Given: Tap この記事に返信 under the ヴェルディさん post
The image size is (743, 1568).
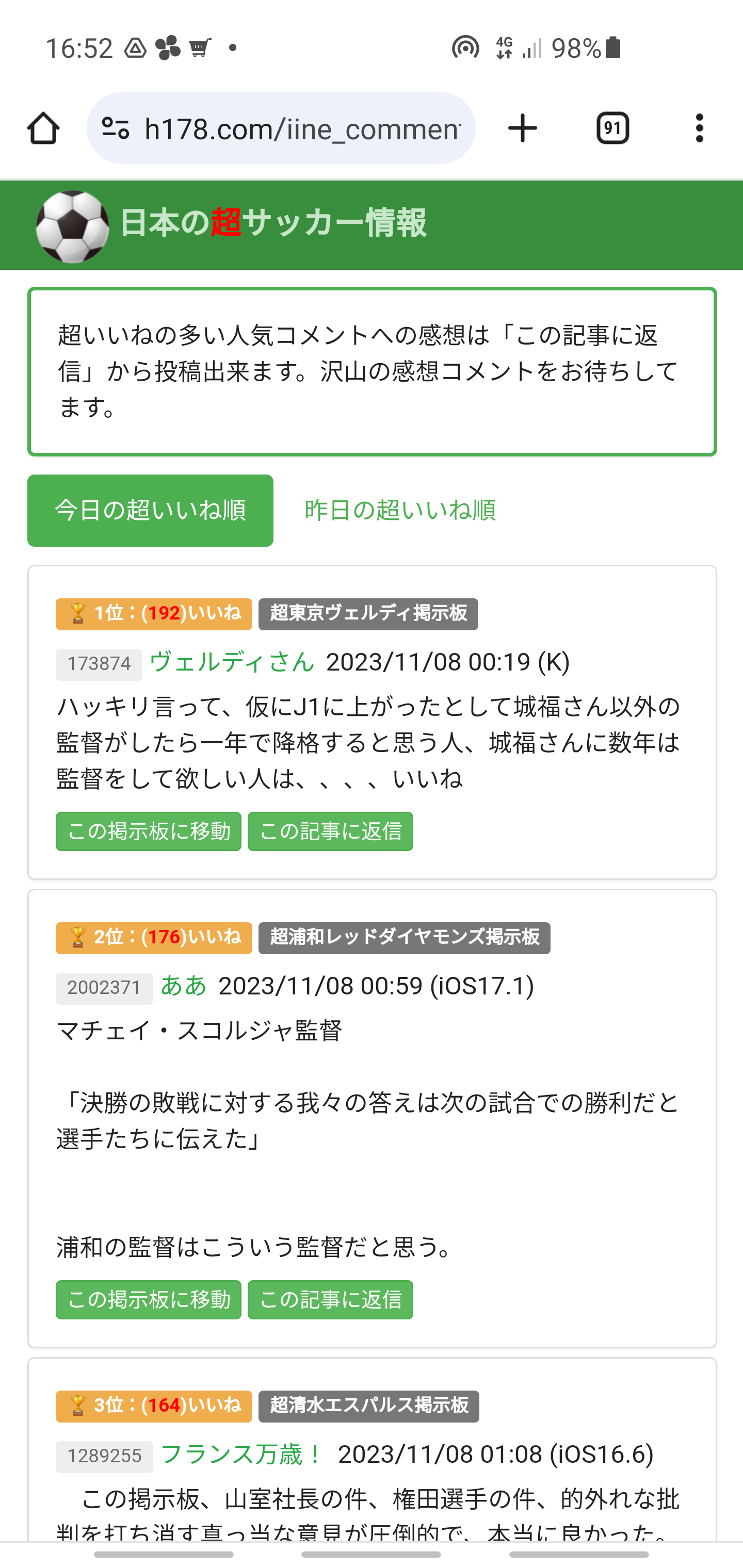Looking at the screenshot, I should coord(330,831).
